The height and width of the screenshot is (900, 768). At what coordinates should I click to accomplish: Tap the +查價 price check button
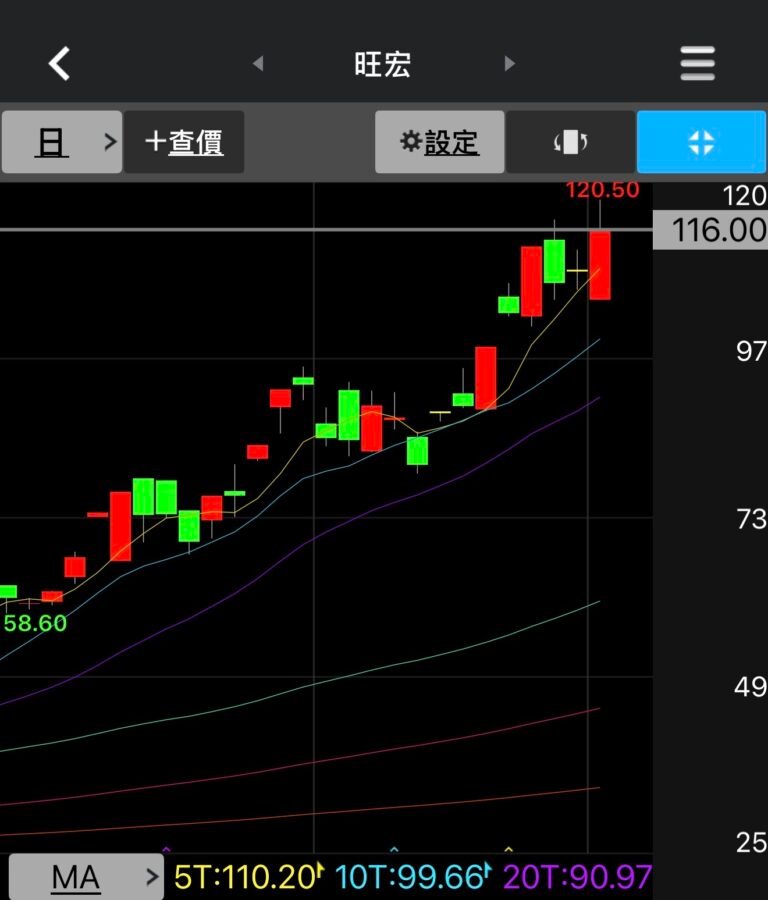184,142
